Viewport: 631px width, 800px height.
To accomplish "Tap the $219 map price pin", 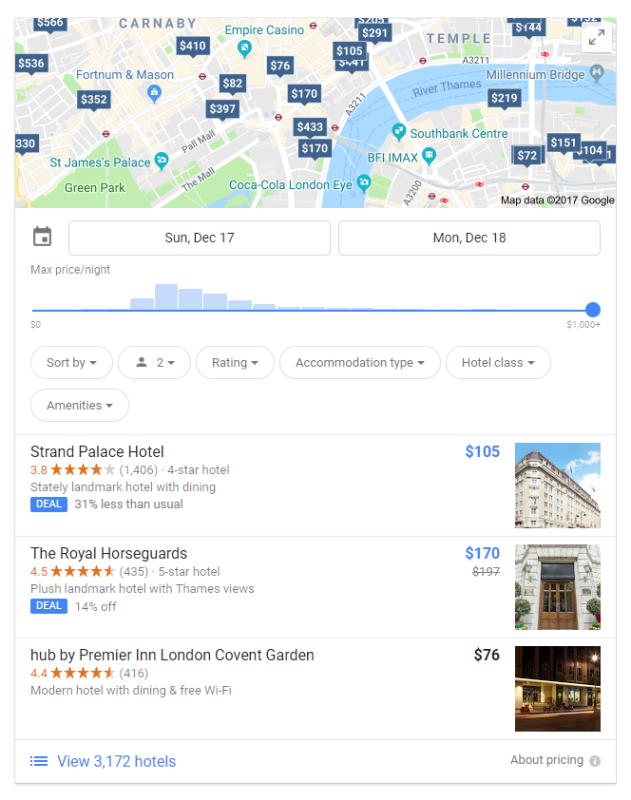I will coord(505,98).
